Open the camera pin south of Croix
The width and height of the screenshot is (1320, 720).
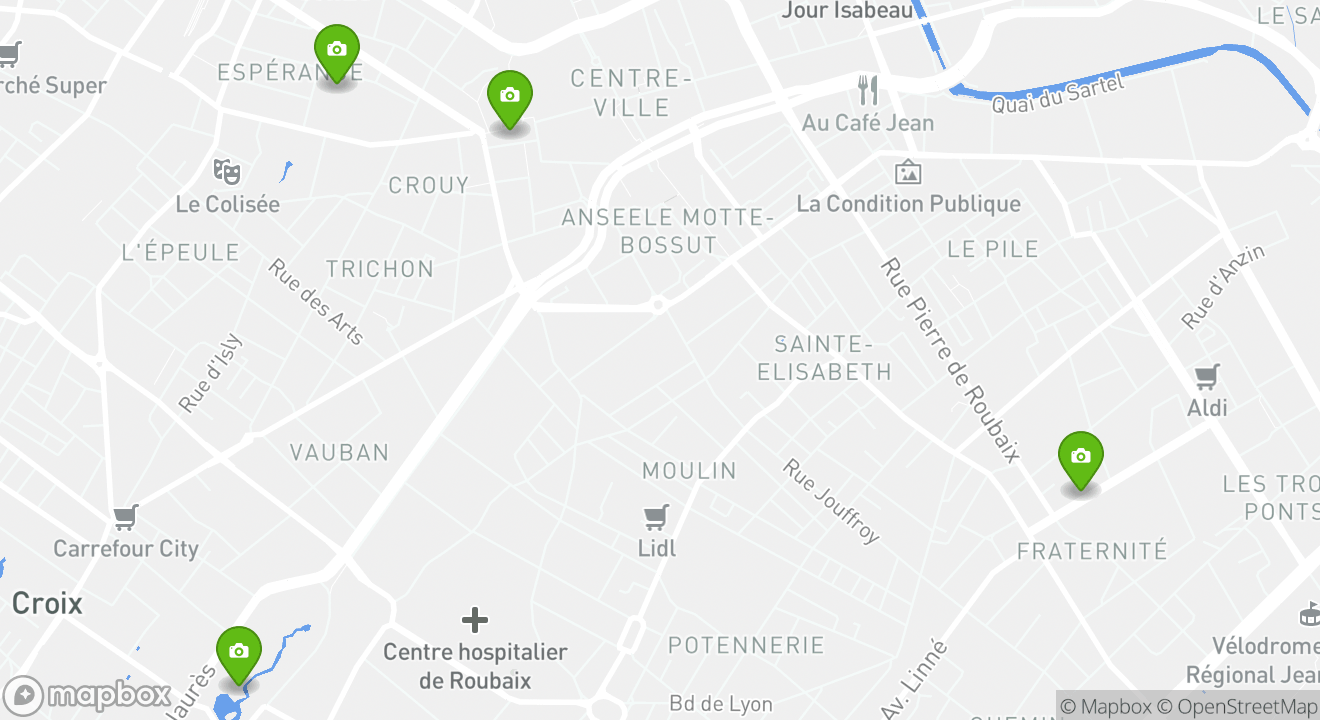[238, 654]
